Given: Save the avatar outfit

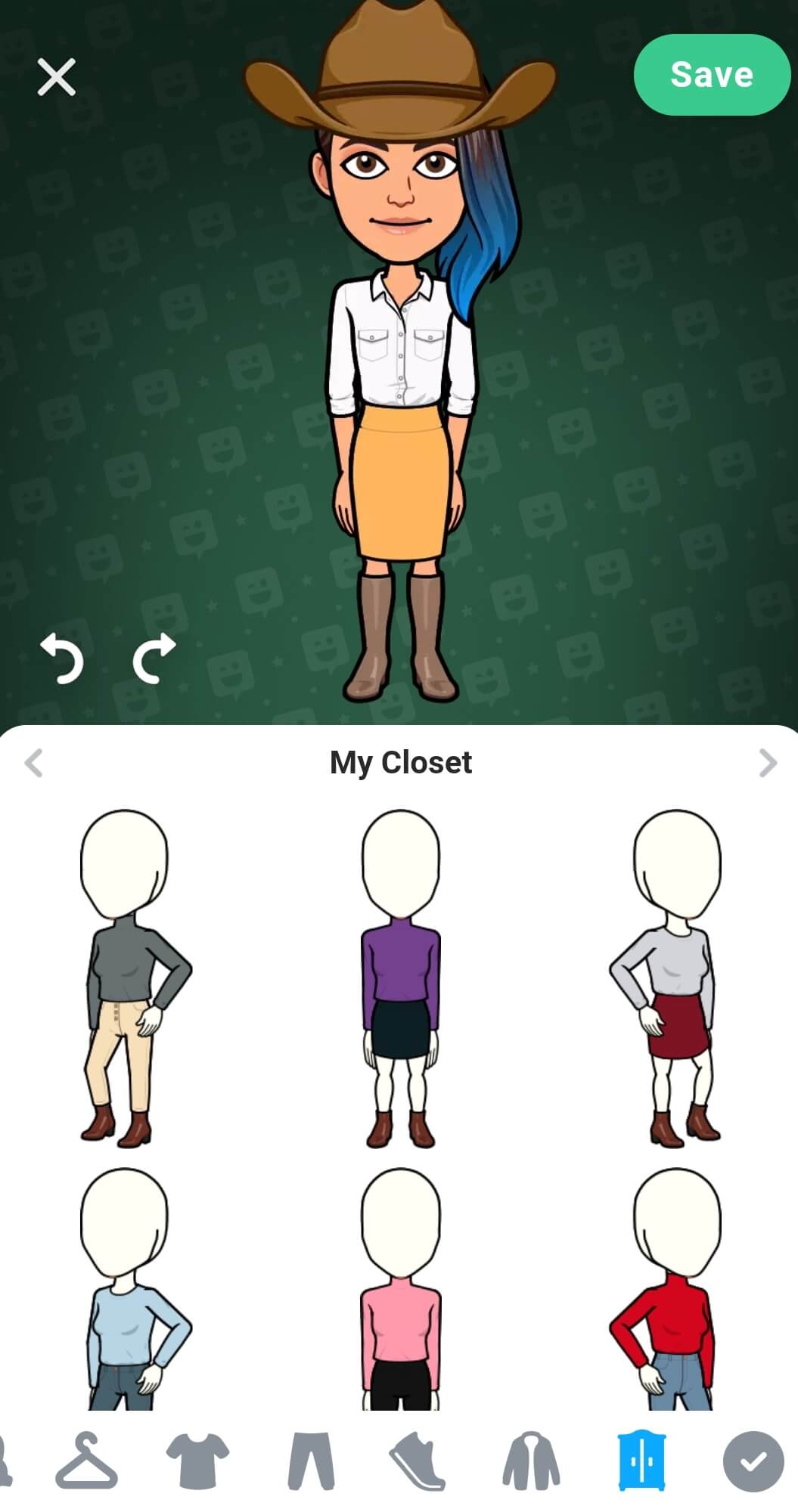Looking at the screenshot, I should 711,74.
